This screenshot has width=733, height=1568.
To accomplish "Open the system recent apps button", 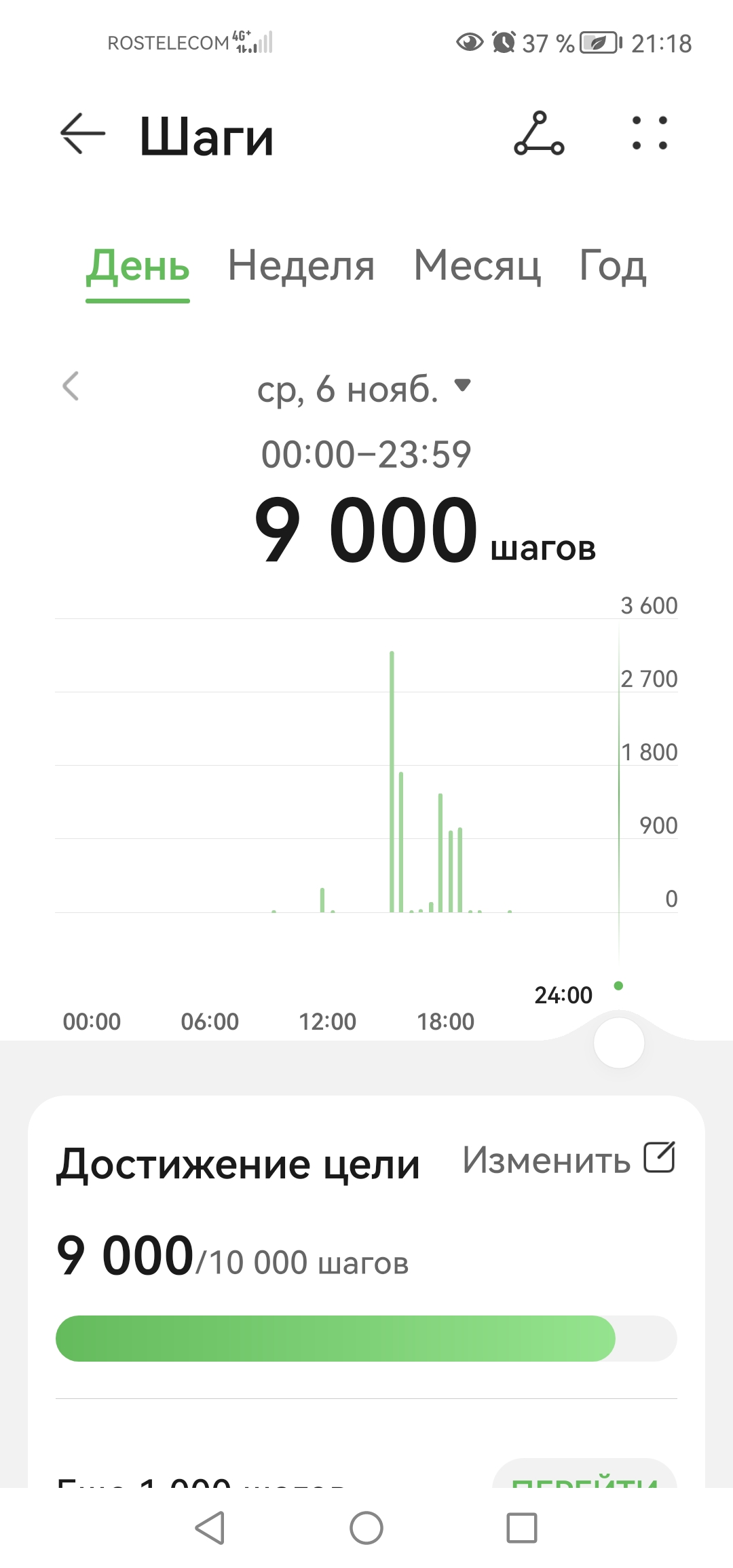I will coord(522,1529).
